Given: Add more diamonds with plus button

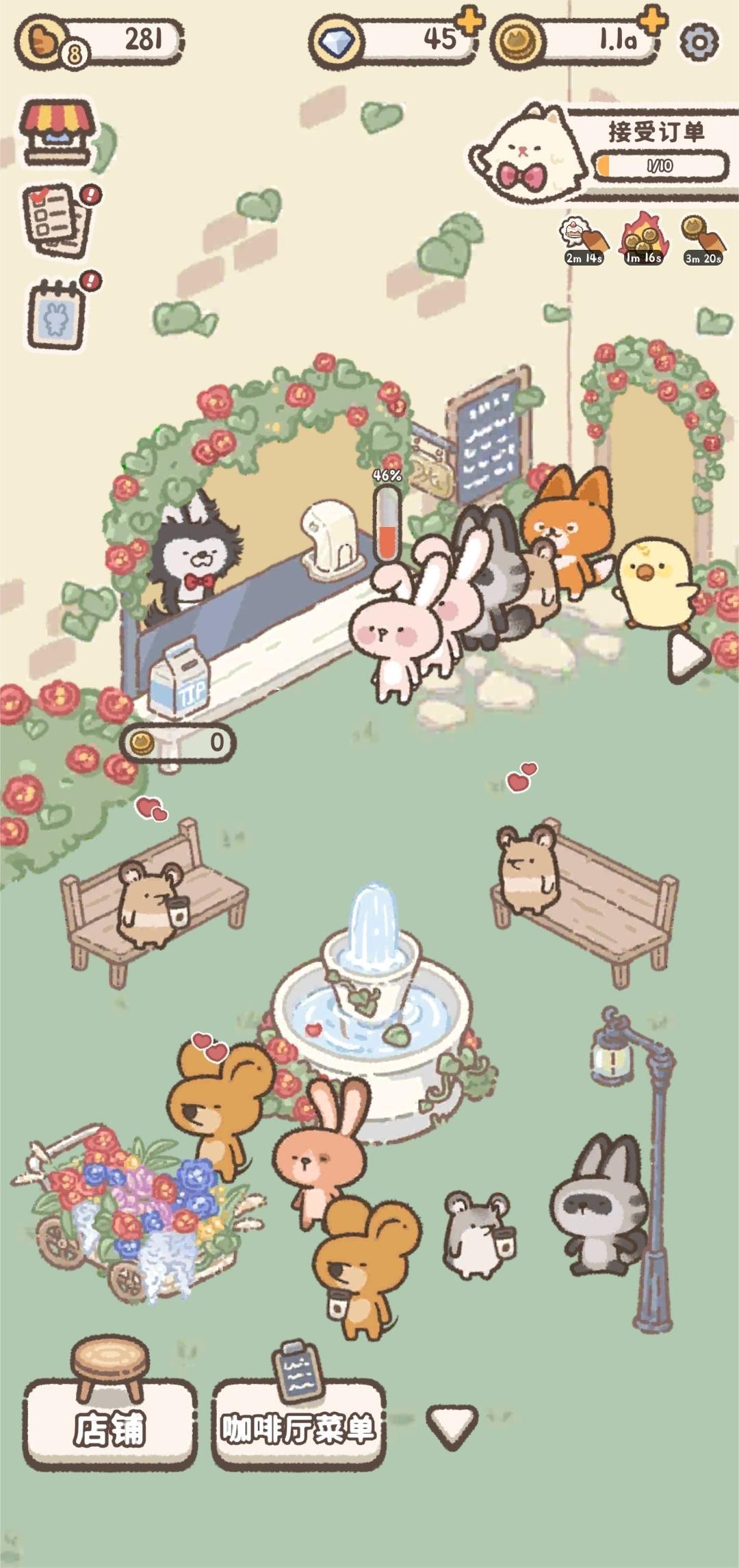Looking at the screenshot, I should 470,23.
